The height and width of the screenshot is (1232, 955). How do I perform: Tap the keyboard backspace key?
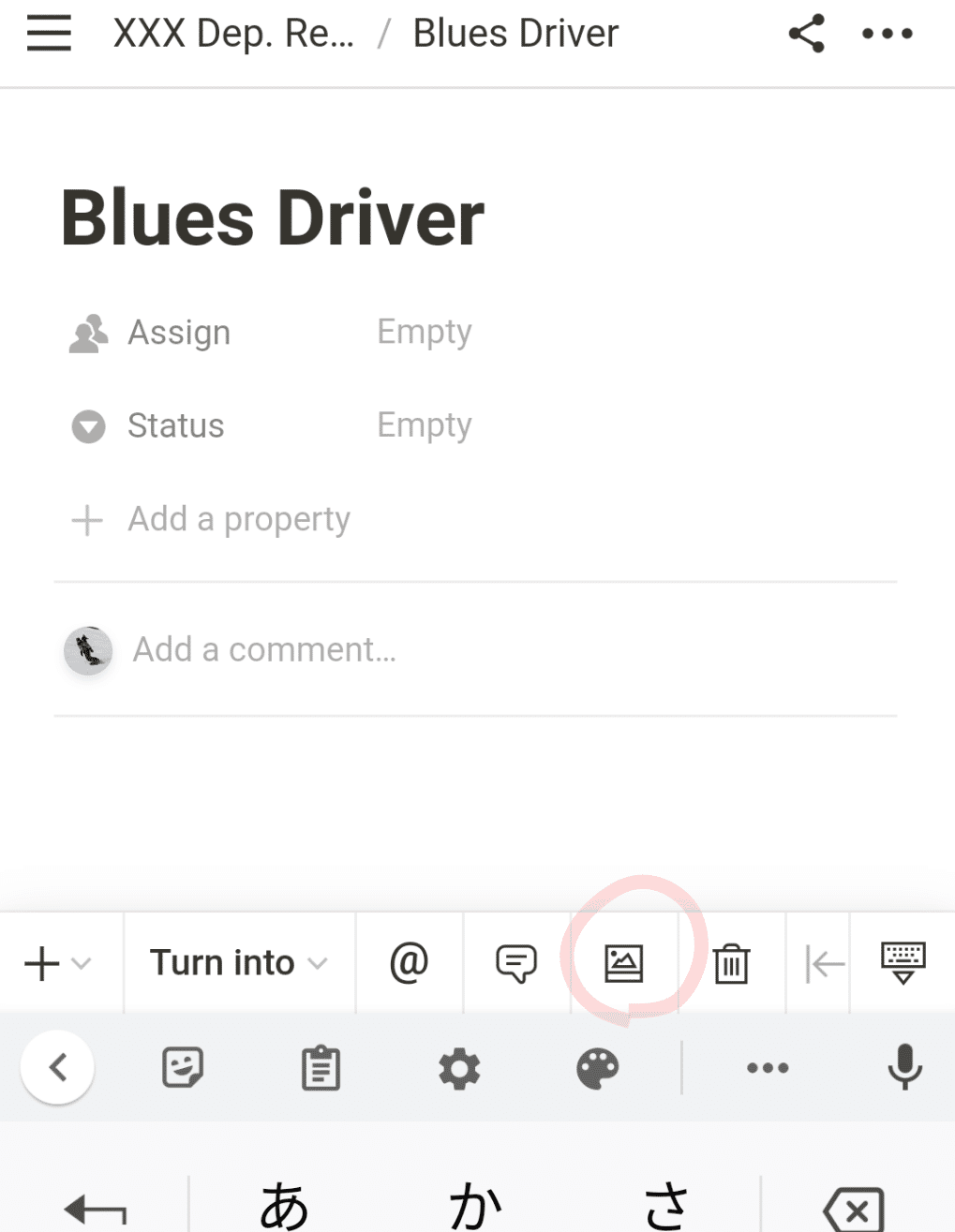pyautogui.click(x=854, y=1210)
